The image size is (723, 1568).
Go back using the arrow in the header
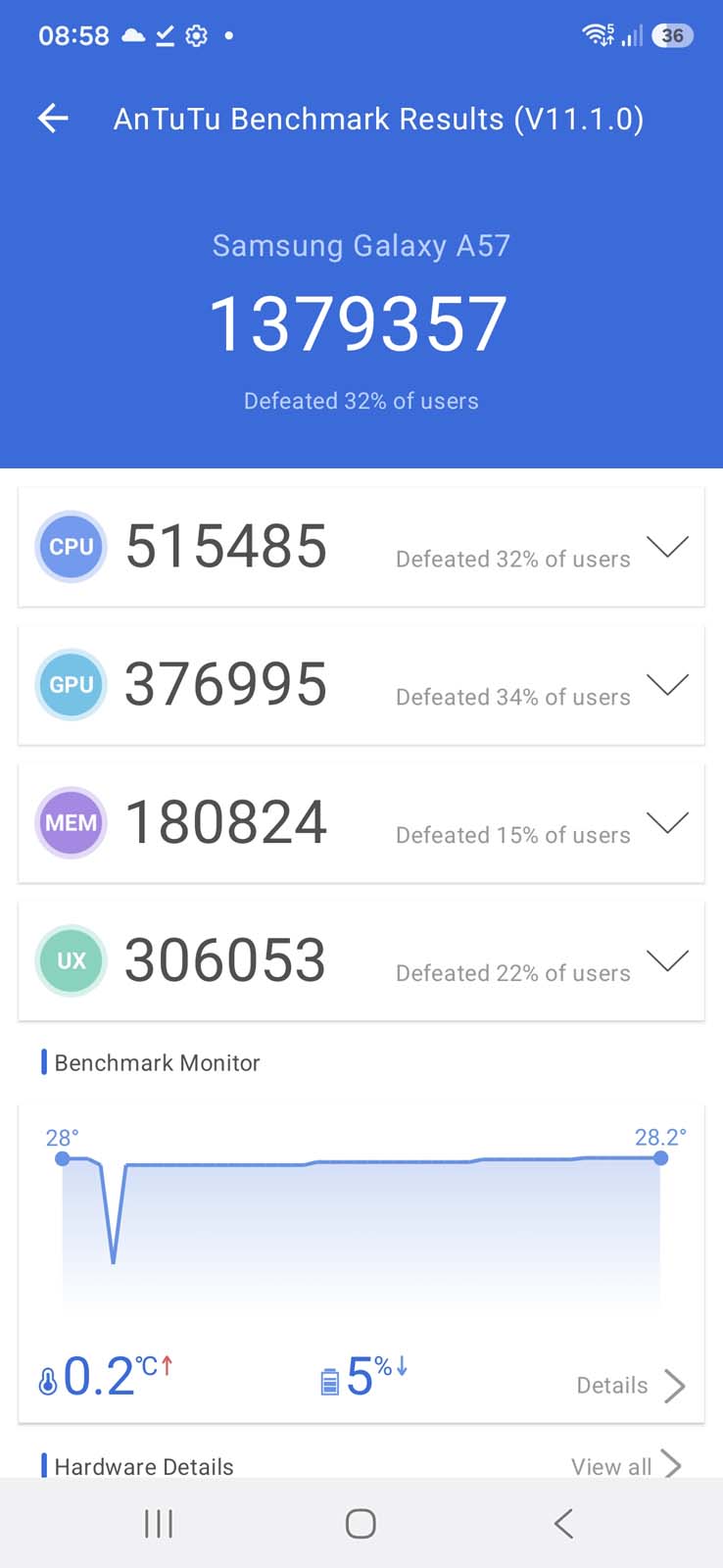pos(53,119)
